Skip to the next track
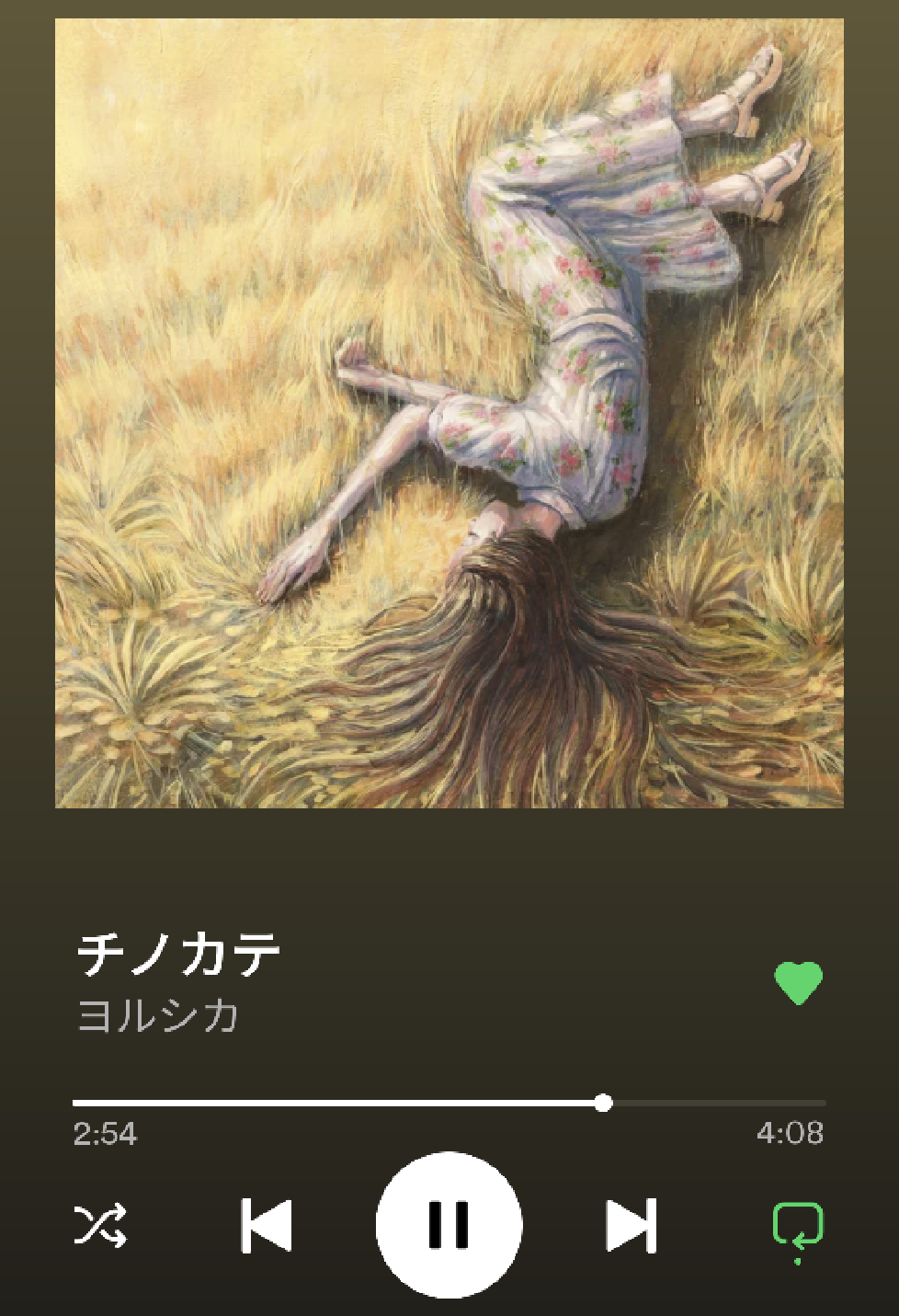The image size is (899, 1316). (632, 1225)
